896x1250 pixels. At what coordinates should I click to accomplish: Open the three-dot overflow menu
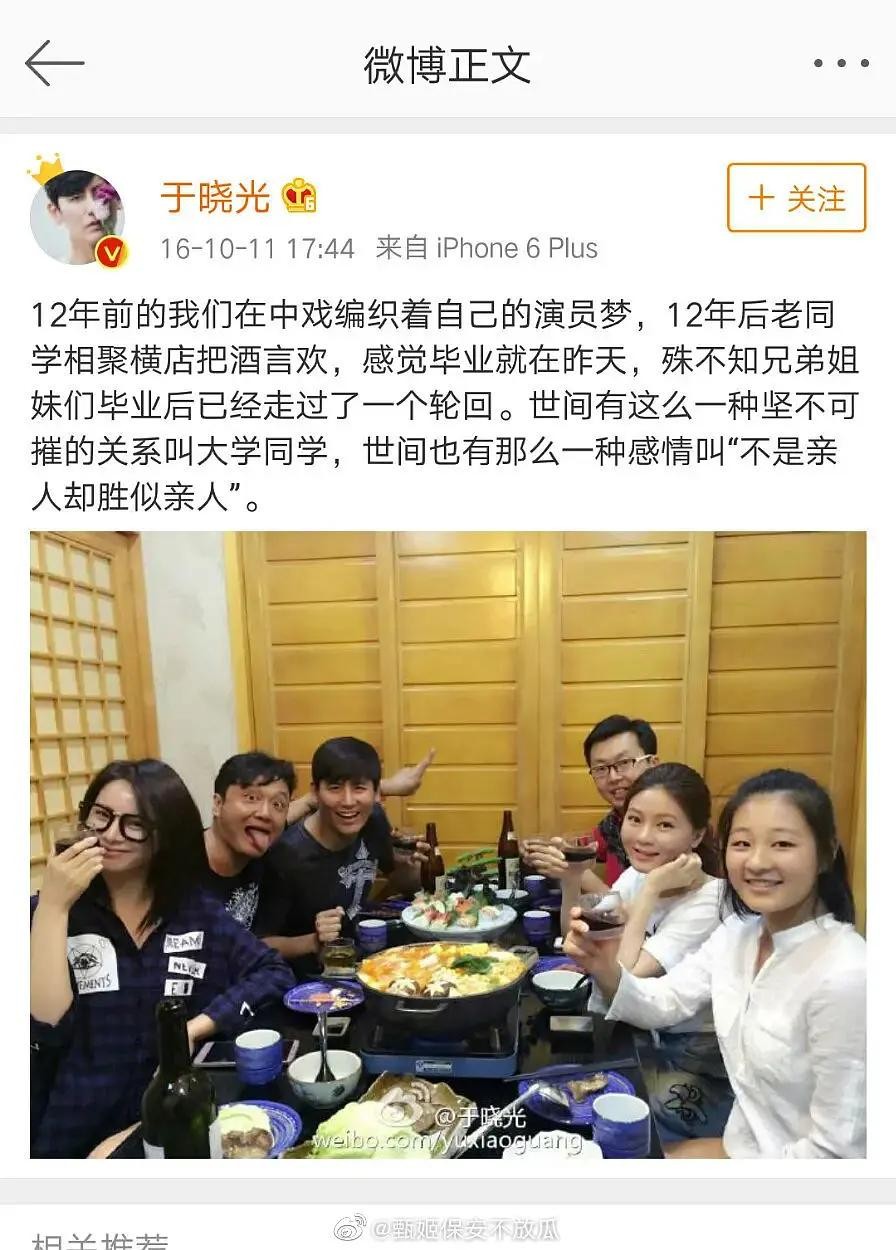pos(840,64)
